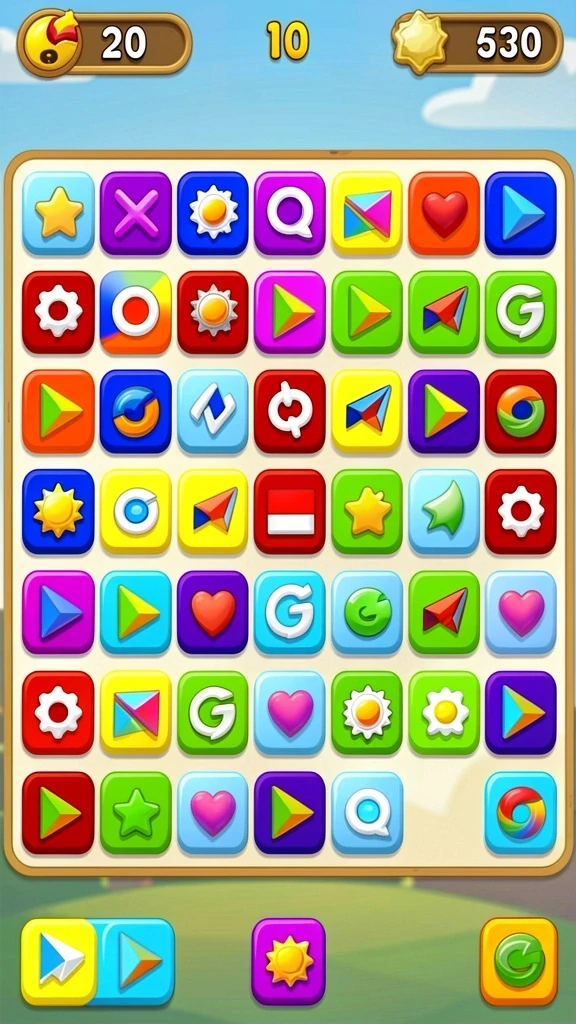This screenshot has width=576, height=1024.
Task: Tap the light blue double-chevron tile
Action: (x=213, y=412)
